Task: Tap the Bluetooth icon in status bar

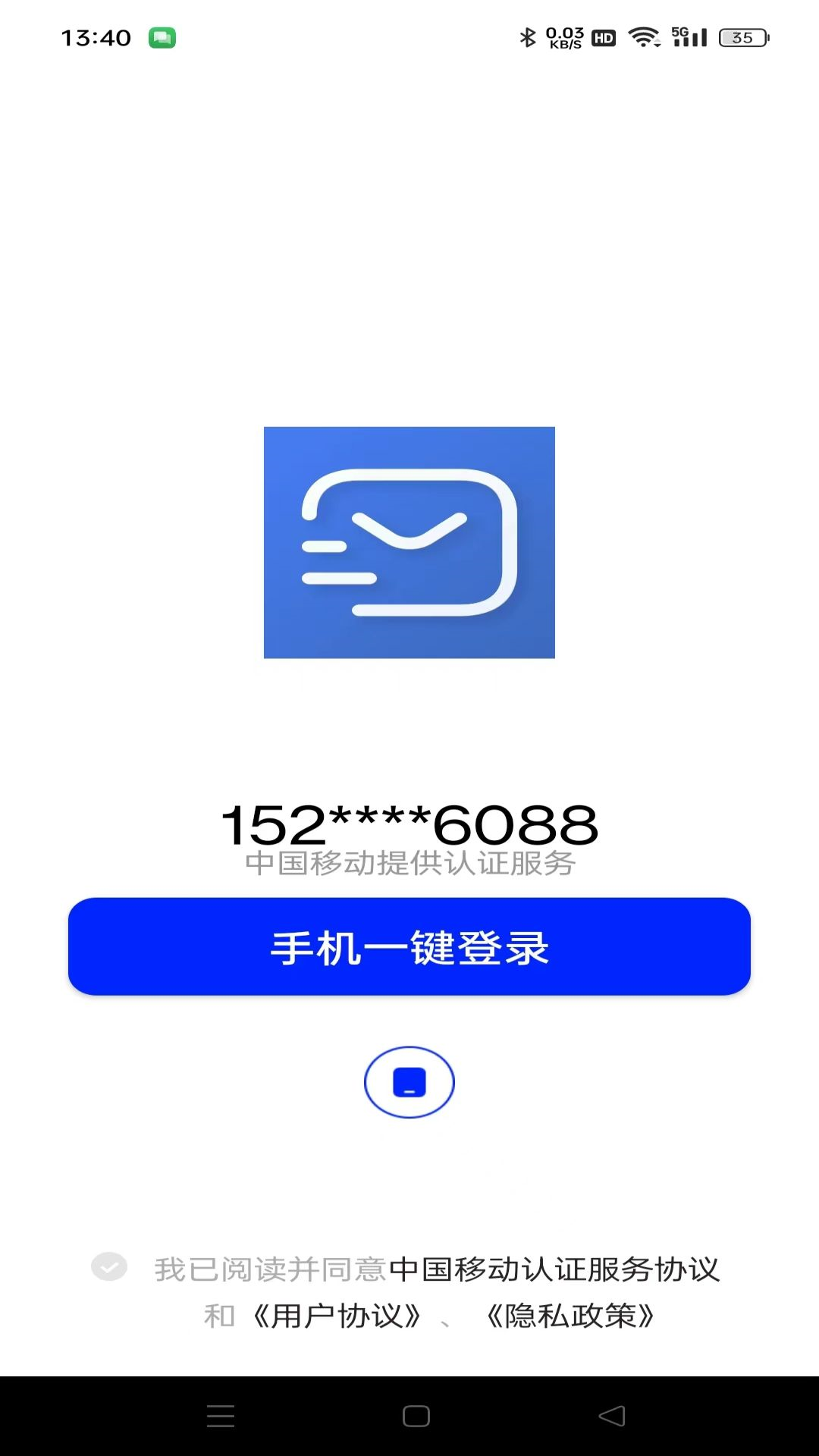Action: (x=526, y=36)
